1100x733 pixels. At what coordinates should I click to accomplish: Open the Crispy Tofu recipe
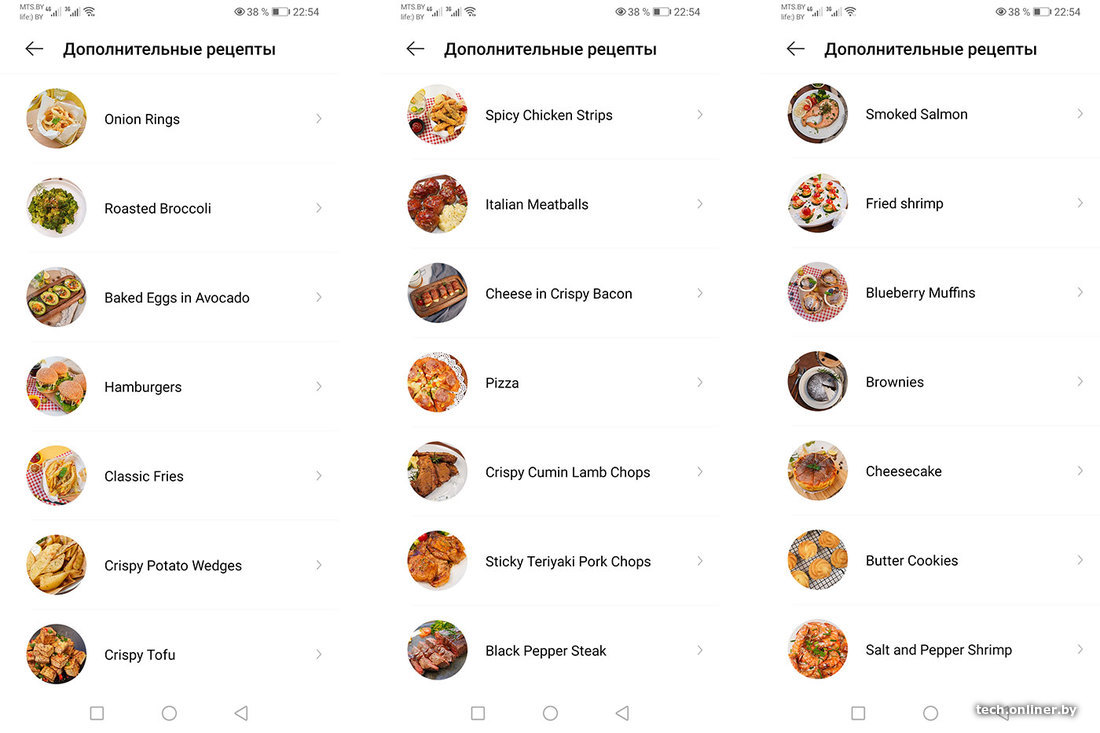[x=140, y=655]
